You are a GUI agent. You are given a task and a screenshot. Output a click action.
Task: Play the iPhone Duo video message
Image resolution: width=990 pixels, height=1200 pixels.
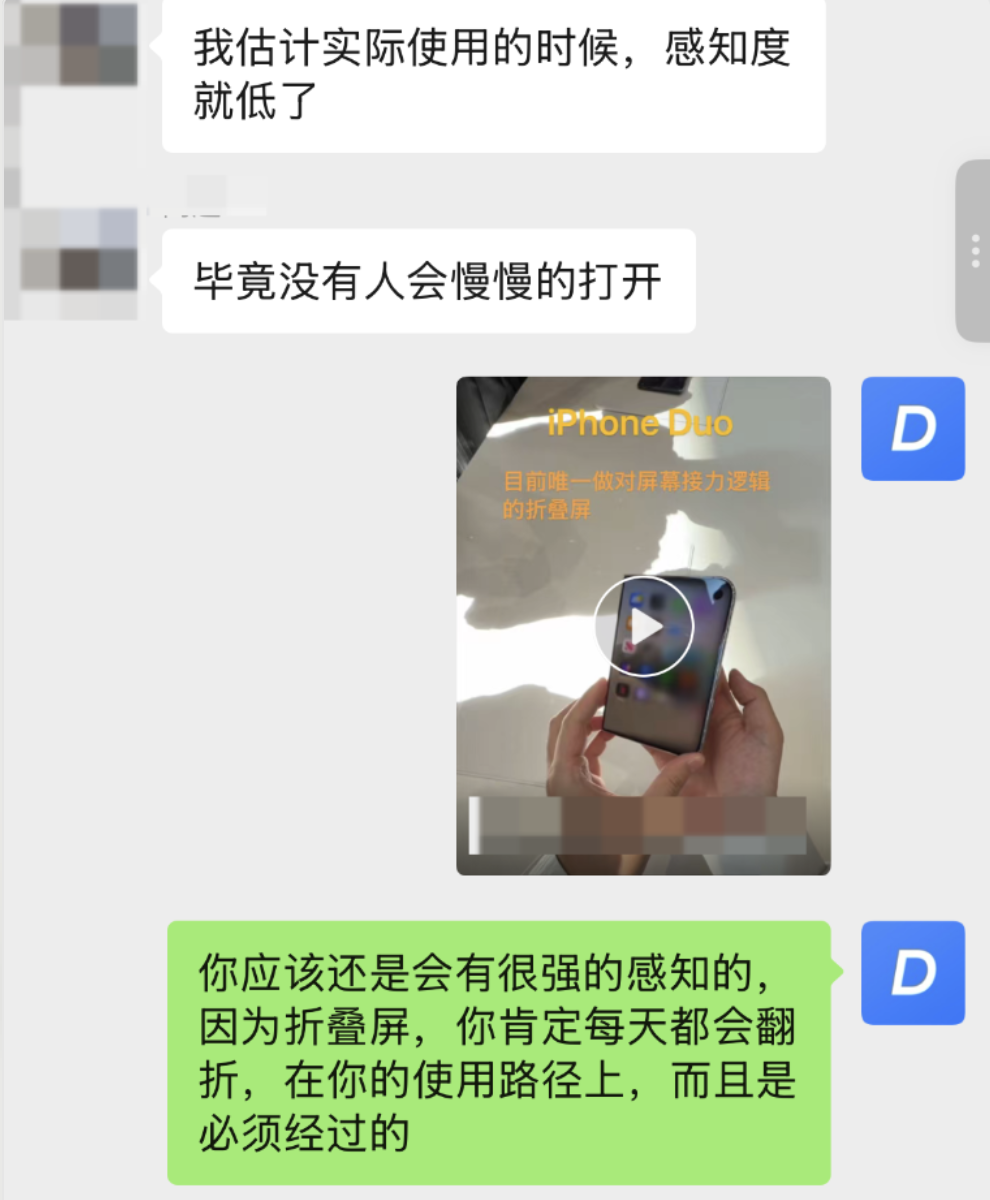click(643, 626)
